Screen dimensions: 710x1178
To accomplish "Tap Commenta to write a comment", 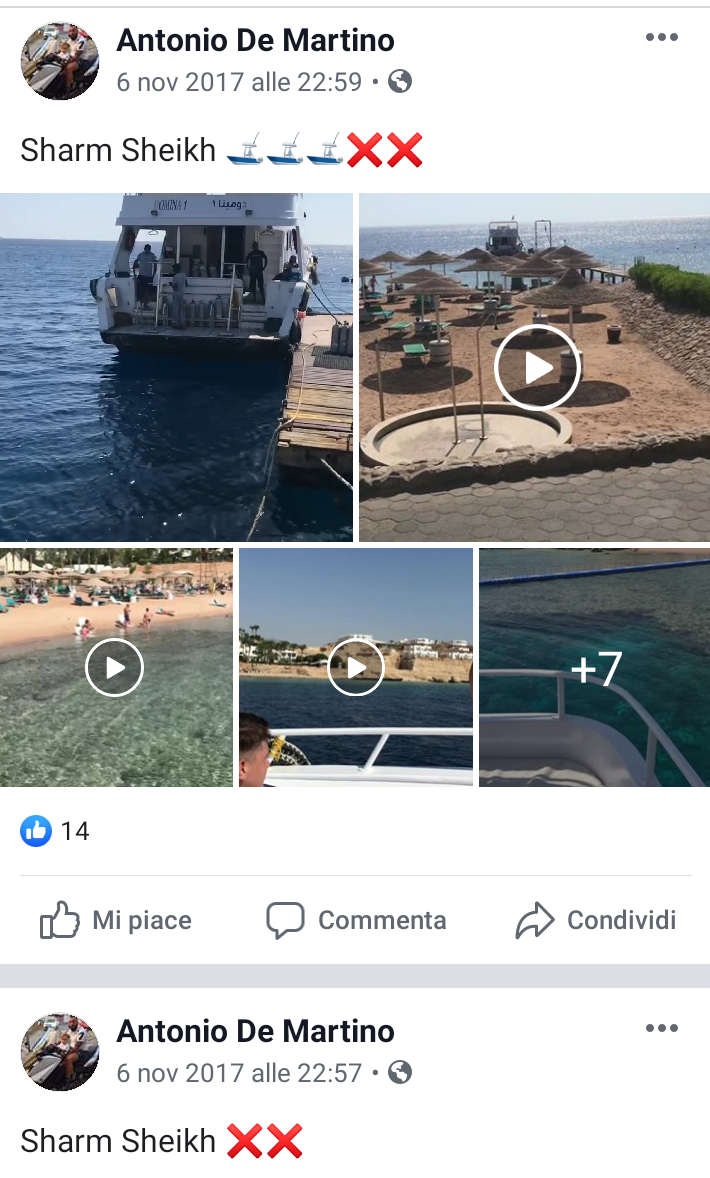I will pyautogui.click(x=356, y=920).
